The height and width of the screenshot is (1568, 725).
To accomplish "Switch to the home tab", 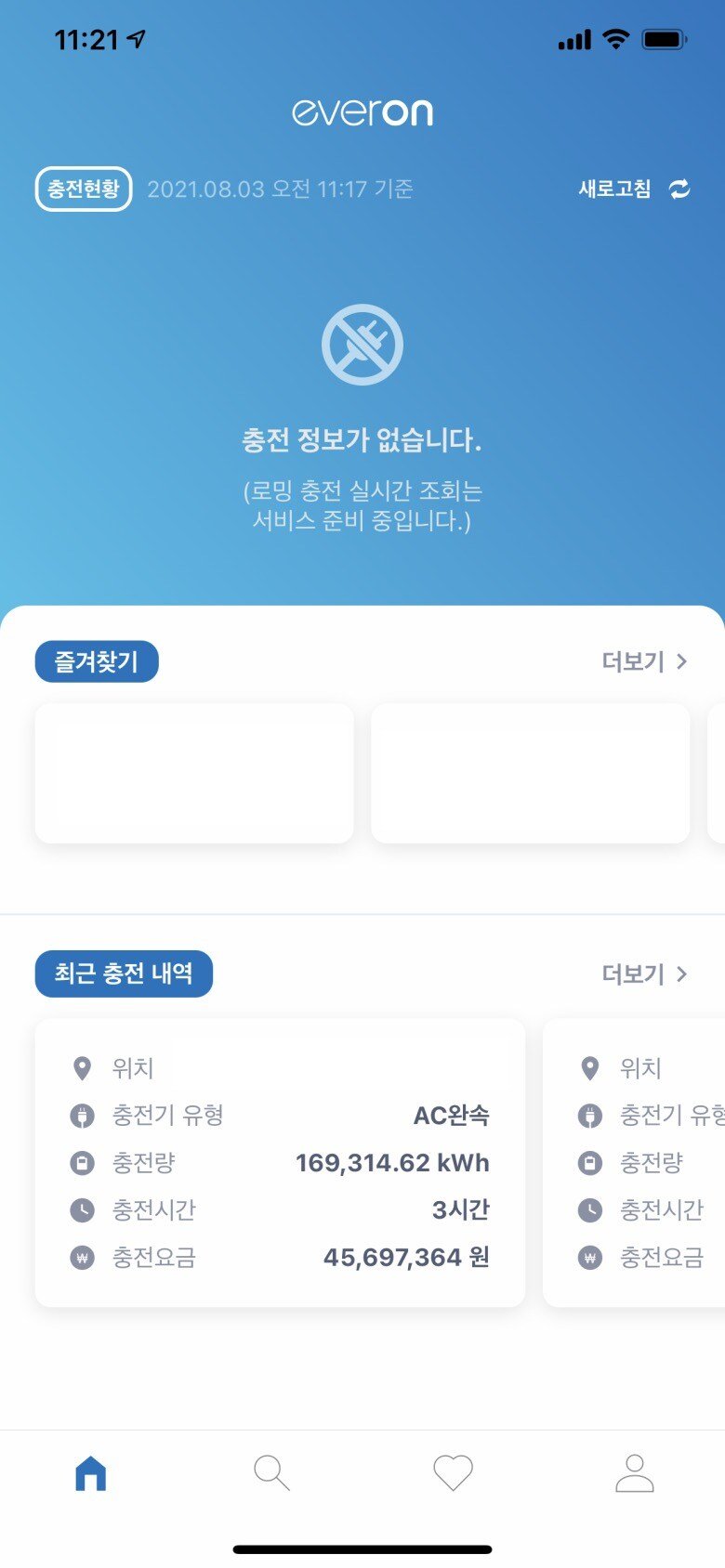I will [x=91, y=1472].
